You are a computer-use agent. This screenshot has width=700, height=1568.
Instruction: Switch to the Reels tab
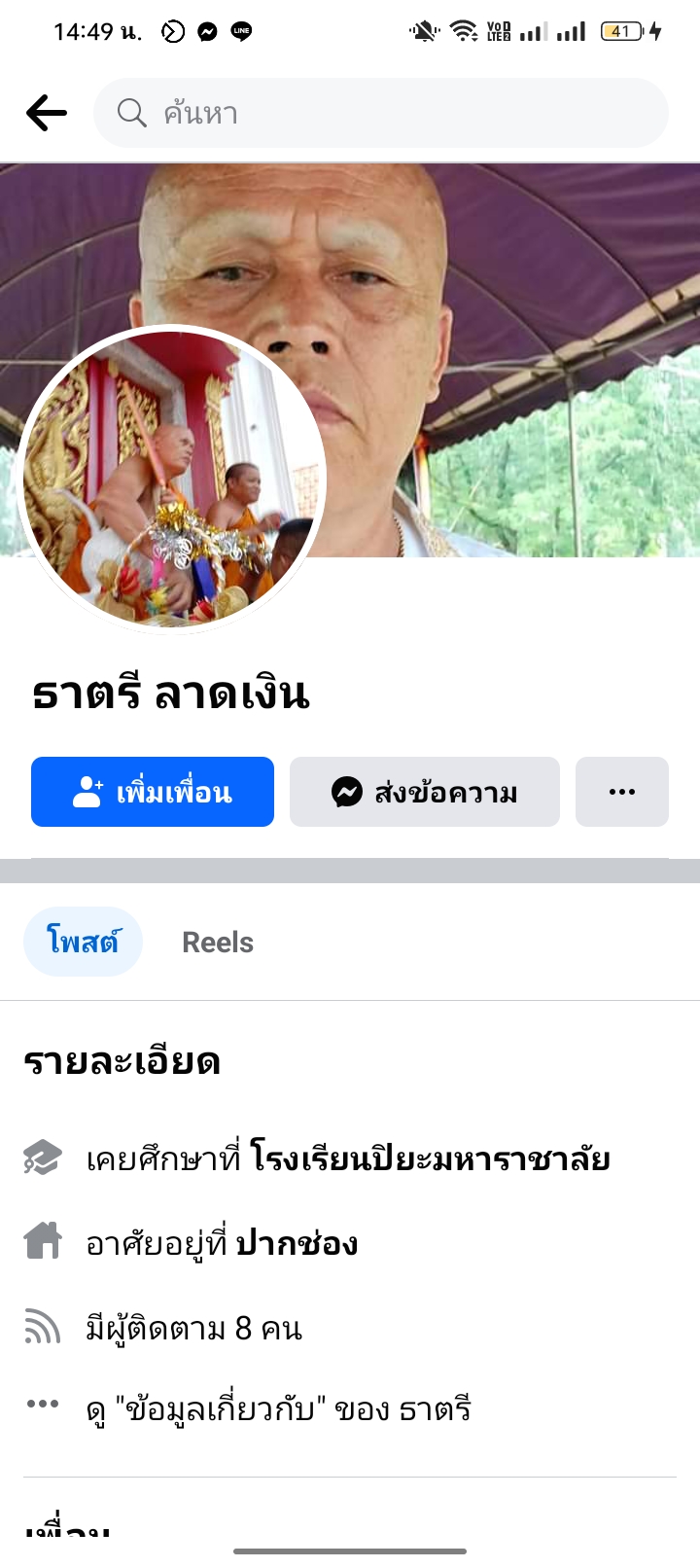218,942
